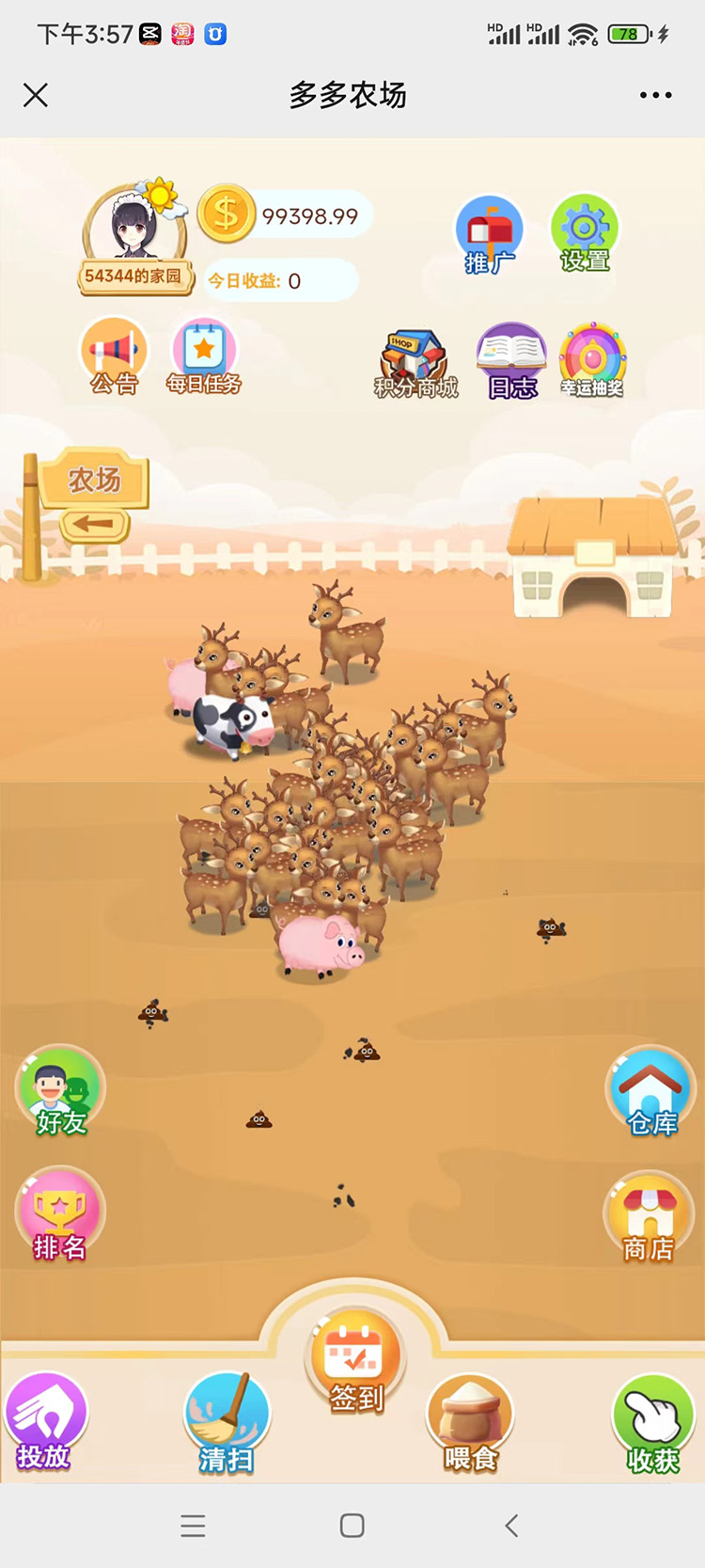
Task: Open 设置 settings gear
Action: 585,232
